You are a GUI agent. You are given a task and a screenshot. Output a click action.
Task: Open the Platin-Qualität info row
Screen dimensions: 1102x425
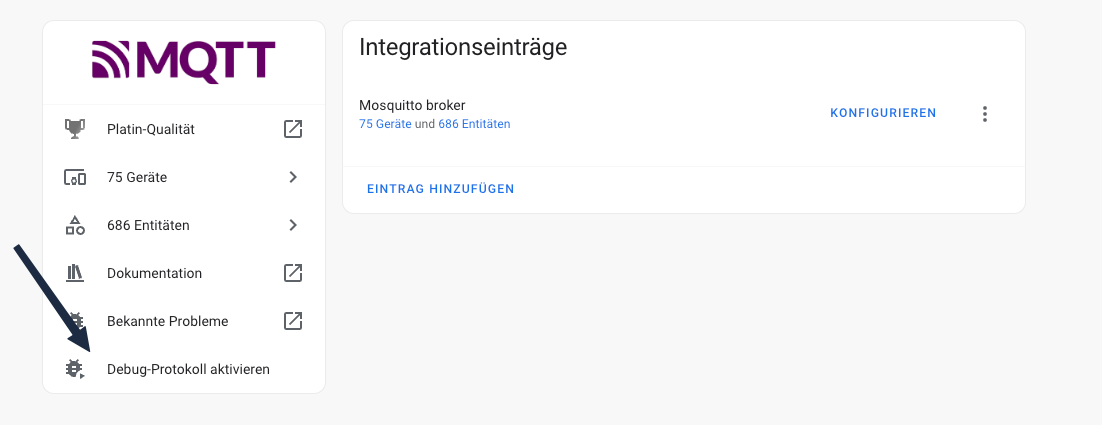click(183, 129)
